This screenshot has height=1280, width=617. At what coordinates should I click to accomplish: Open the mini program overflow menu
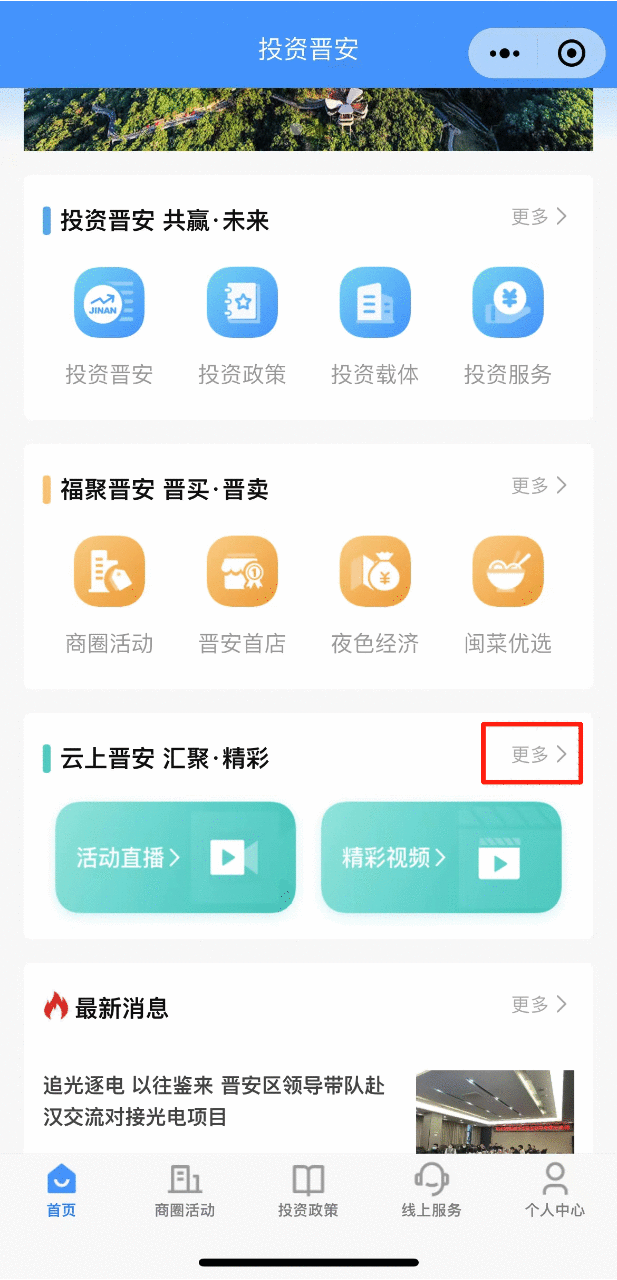click(x=504, y=53)
